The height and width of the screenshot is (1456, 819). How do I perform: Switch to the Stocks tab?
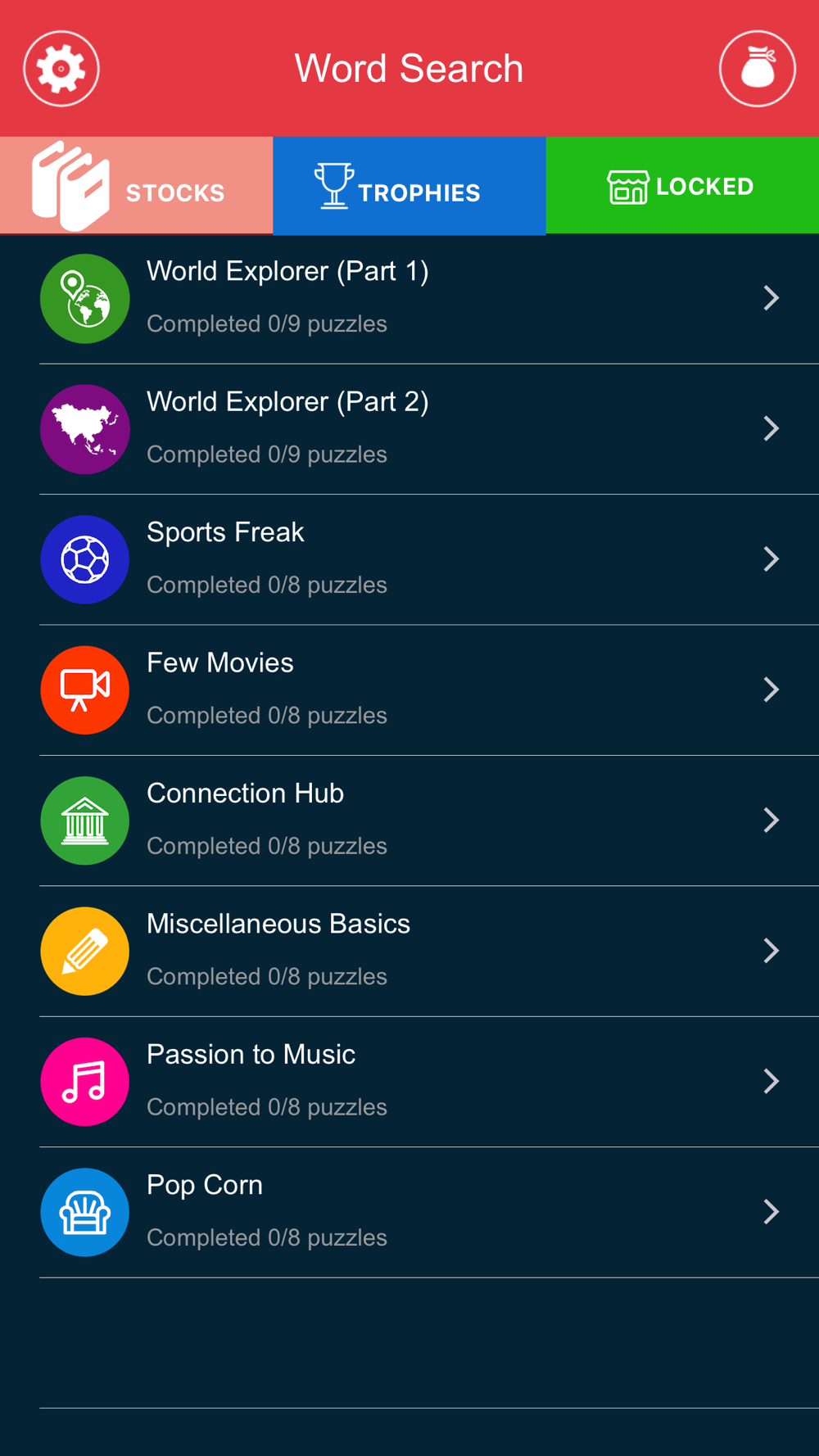tap(136, 186)
